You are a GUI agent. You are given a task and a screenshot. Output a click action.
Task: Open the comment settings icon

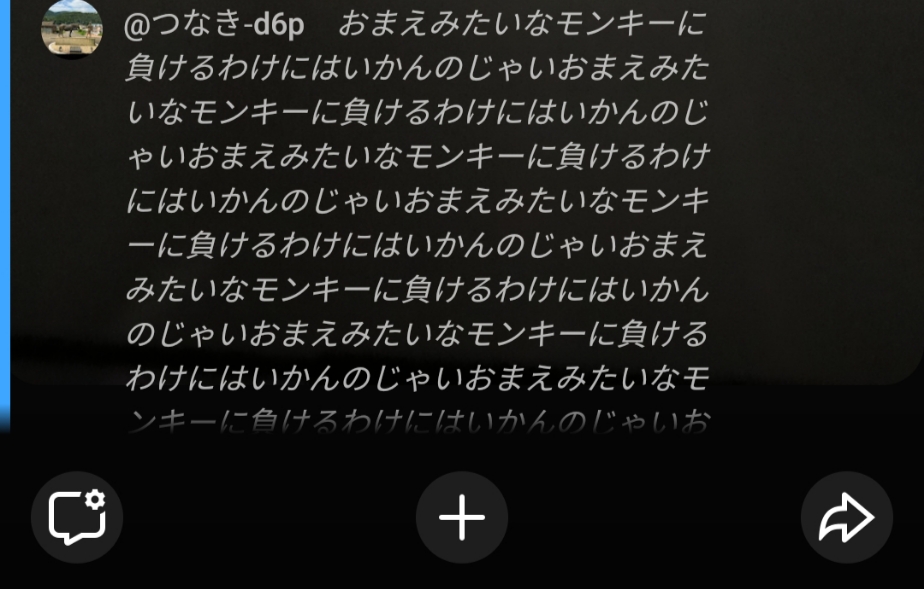pyautogui.click(x=77, y=518)
